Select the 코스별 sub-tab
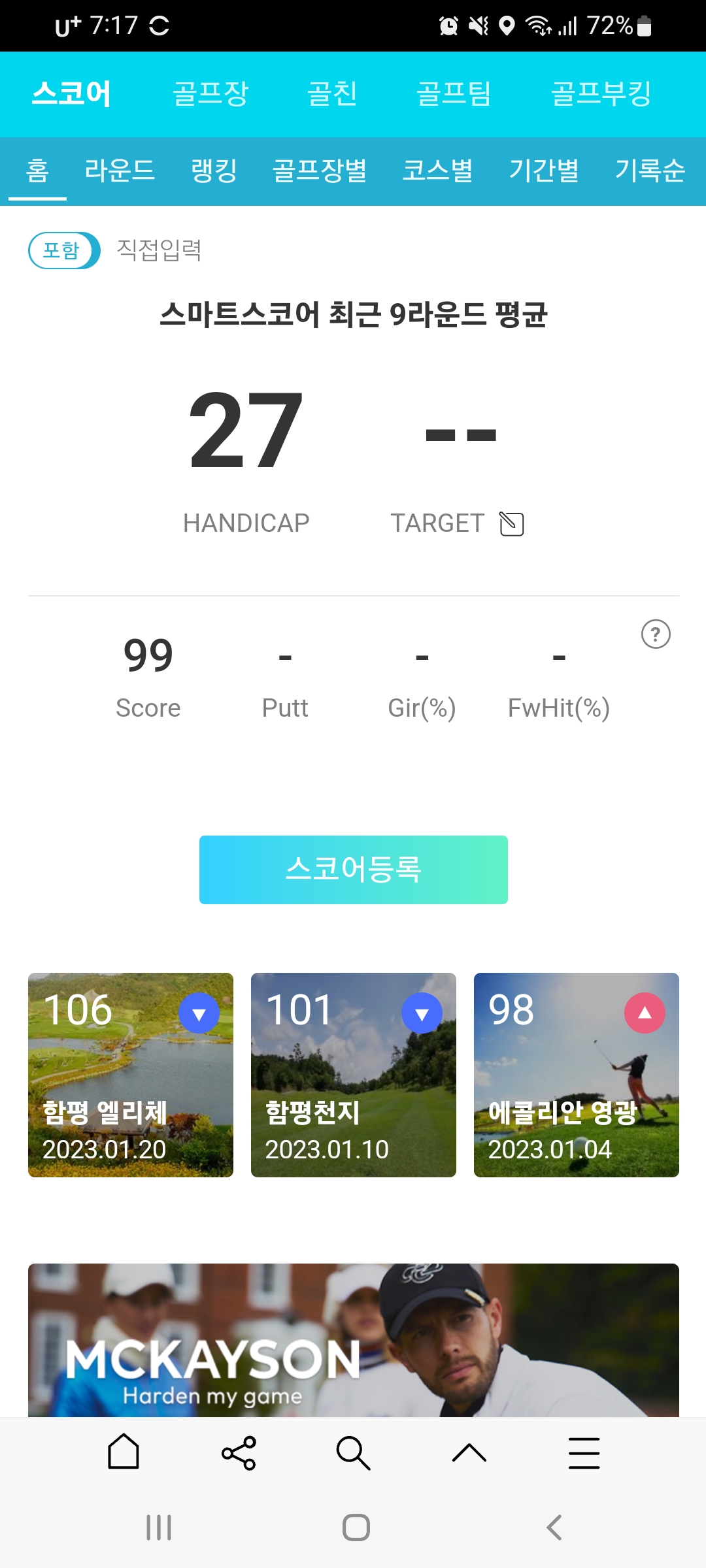706x1568 pixels. [437, 171]
